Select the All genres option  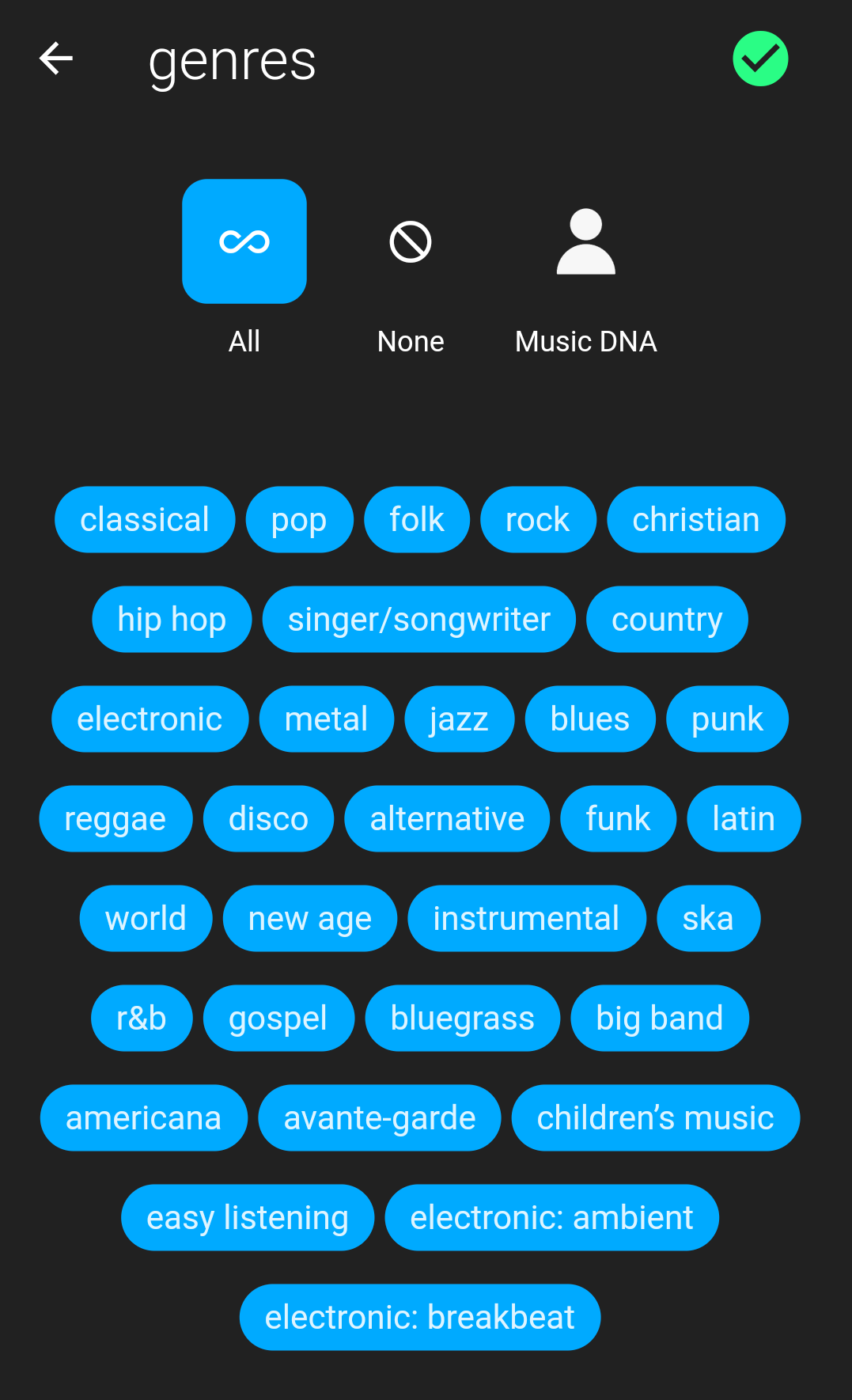[244, 241]
